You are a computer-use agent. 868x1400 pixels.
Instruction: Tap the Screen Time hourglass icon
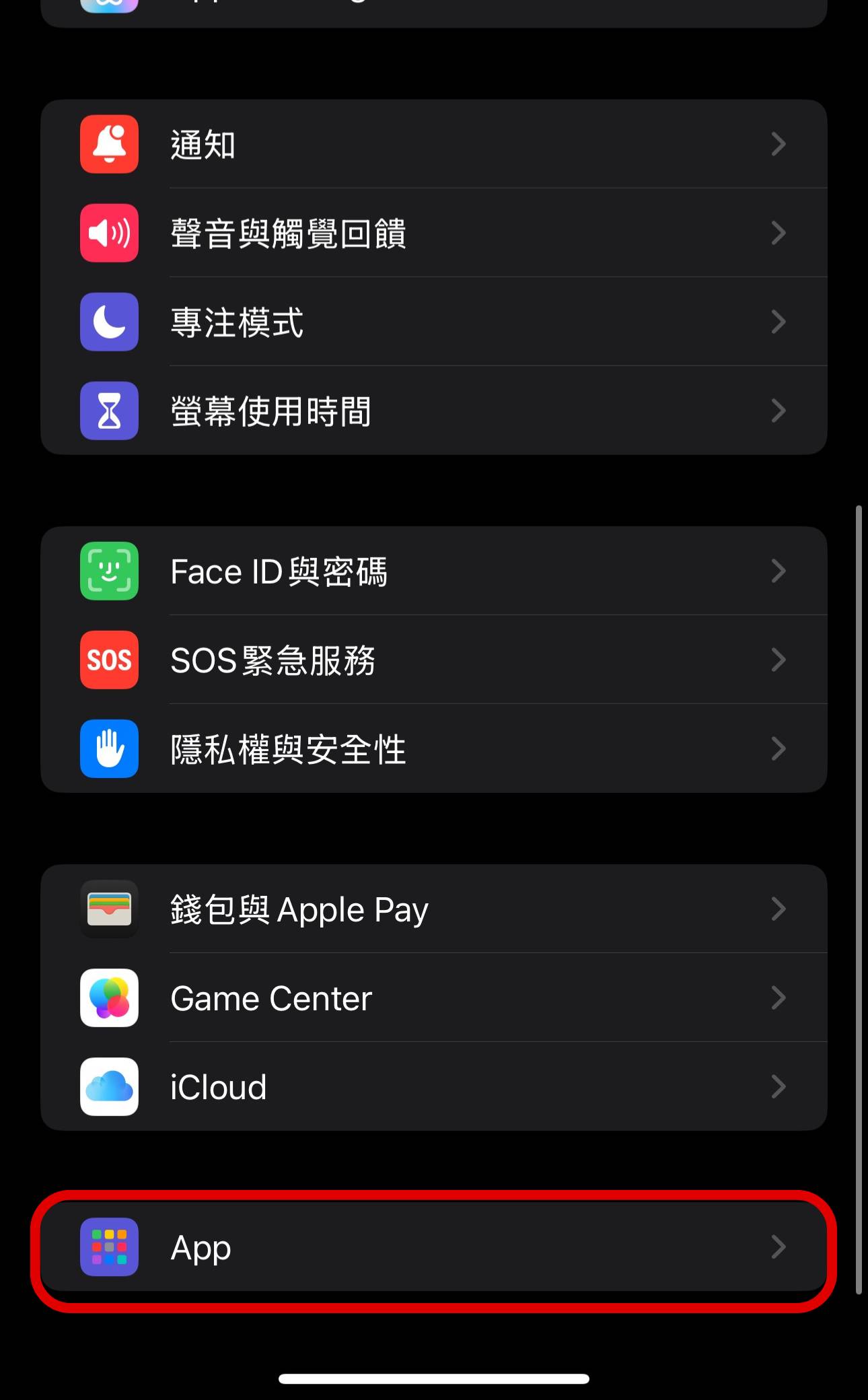point(109,411)
